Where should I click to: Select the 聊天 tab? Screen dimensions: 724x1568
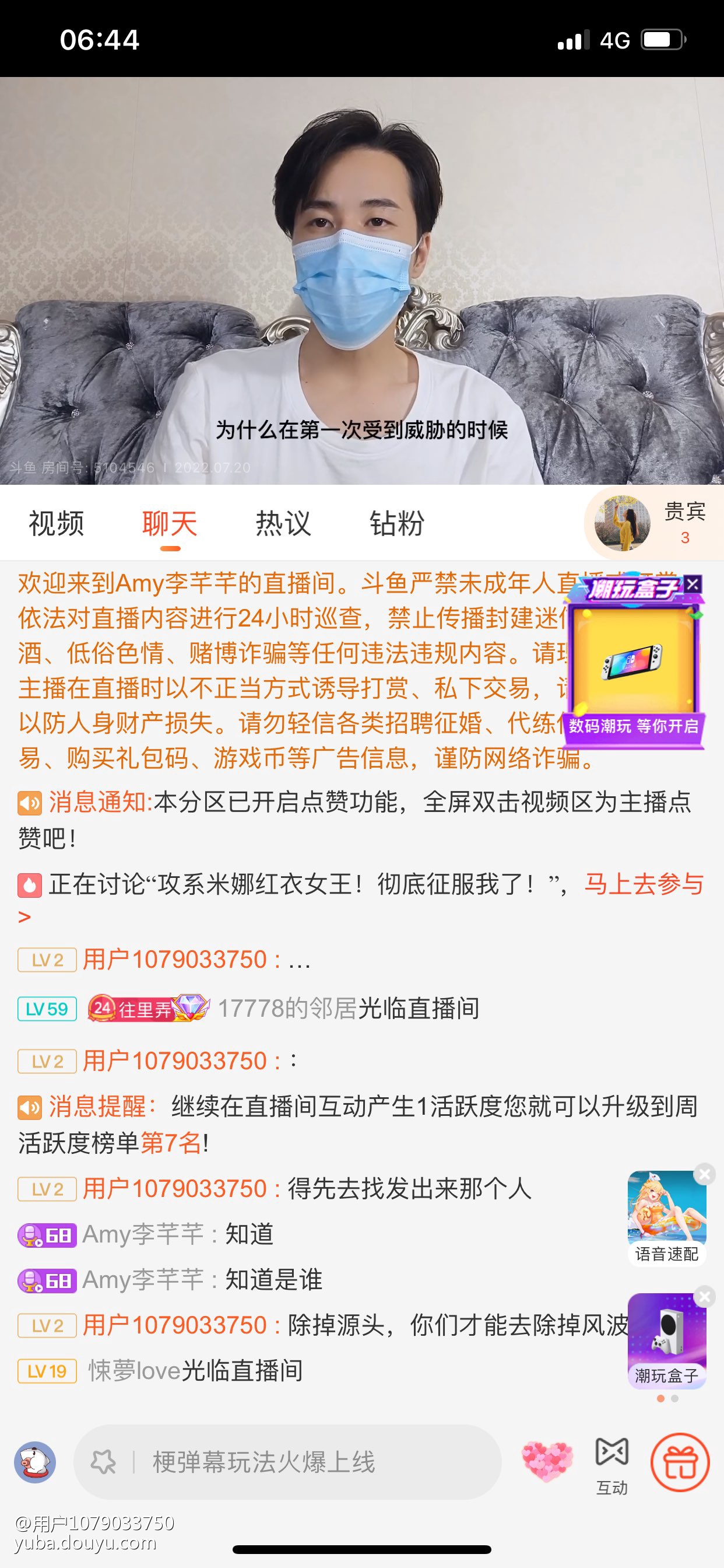170,523
